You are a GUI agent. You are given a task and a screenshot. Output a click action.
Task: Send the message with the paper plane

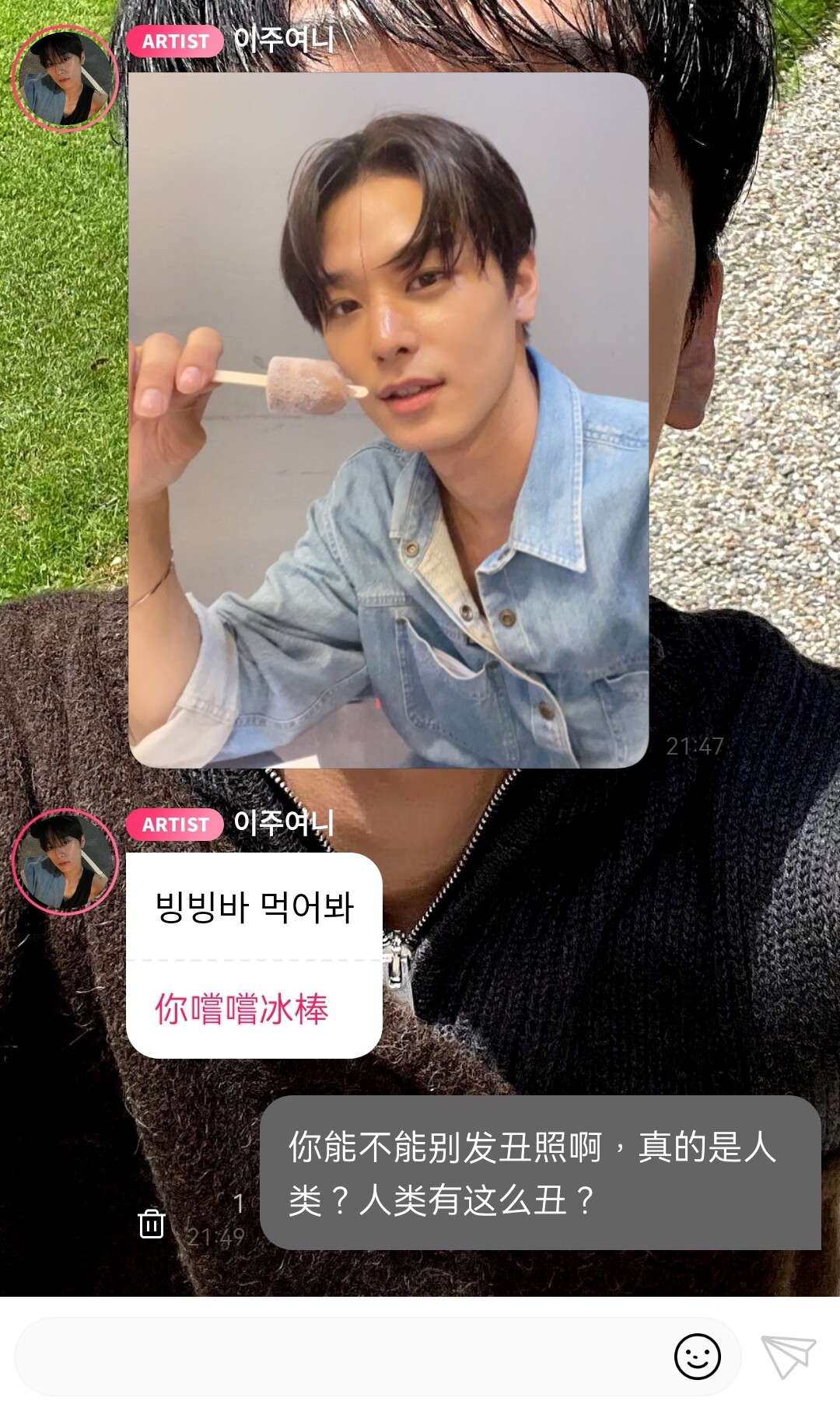pyautogui.click(x=788, y=1356)
